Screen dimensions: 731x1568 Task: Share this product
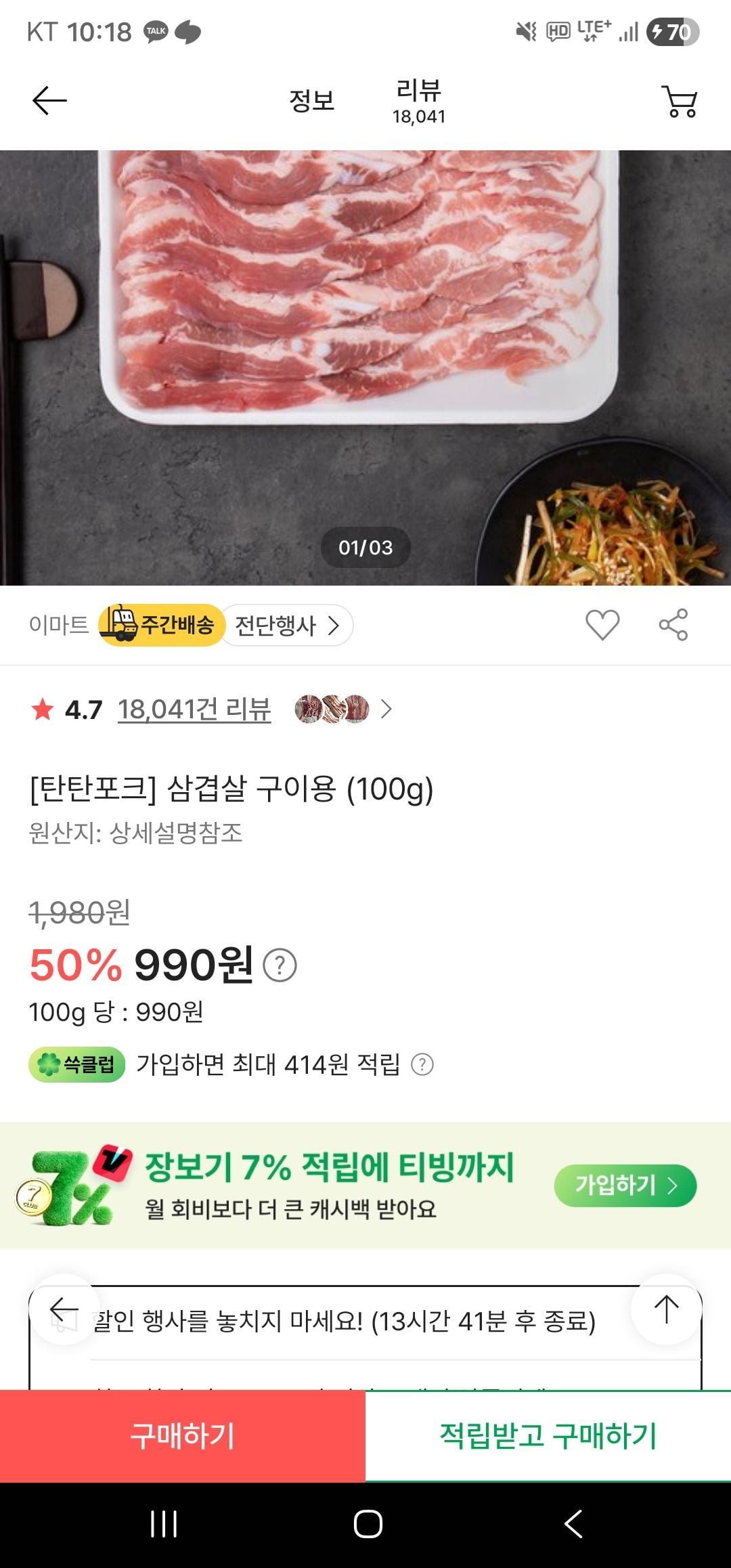pos(673,624)
